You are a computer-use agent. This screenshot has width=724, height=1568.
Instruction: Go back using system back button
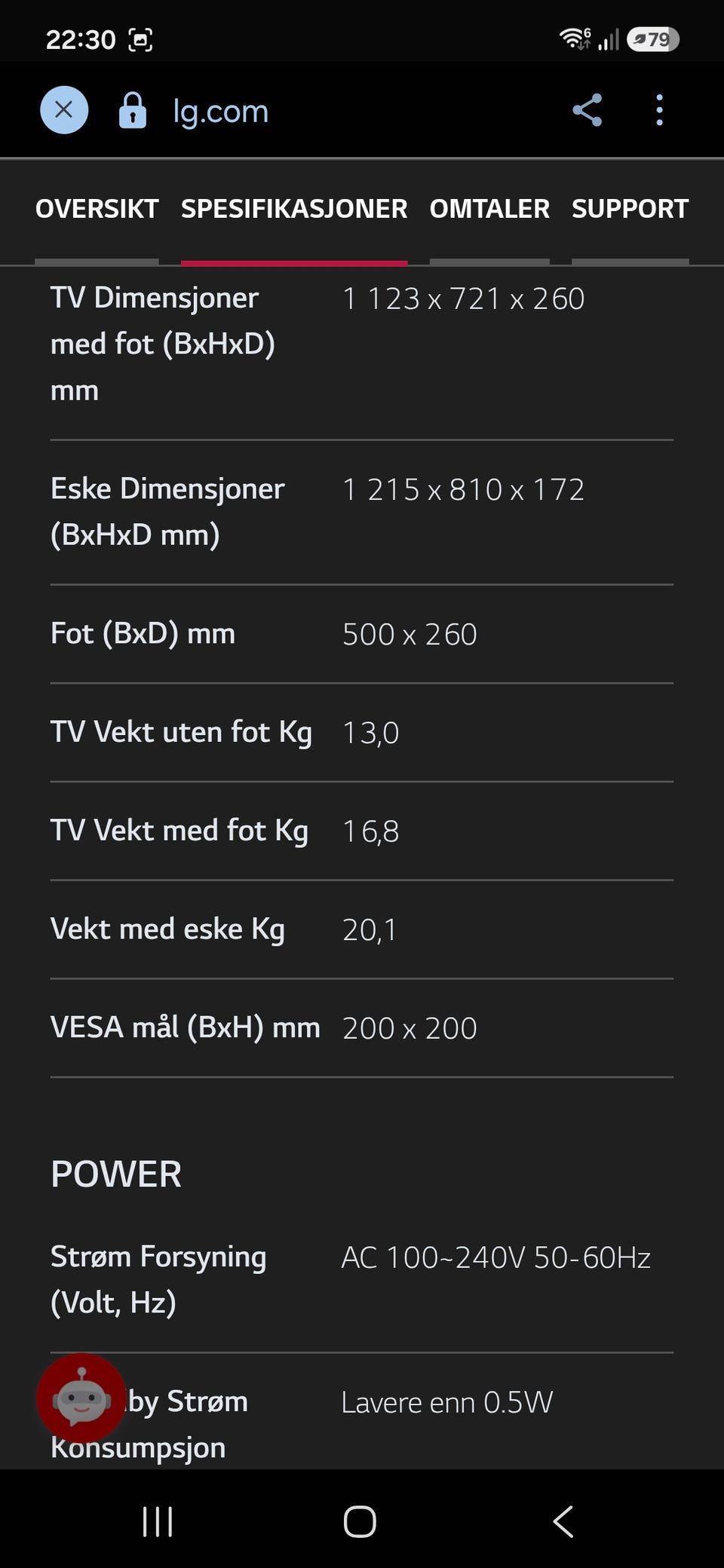[563, 1521]
